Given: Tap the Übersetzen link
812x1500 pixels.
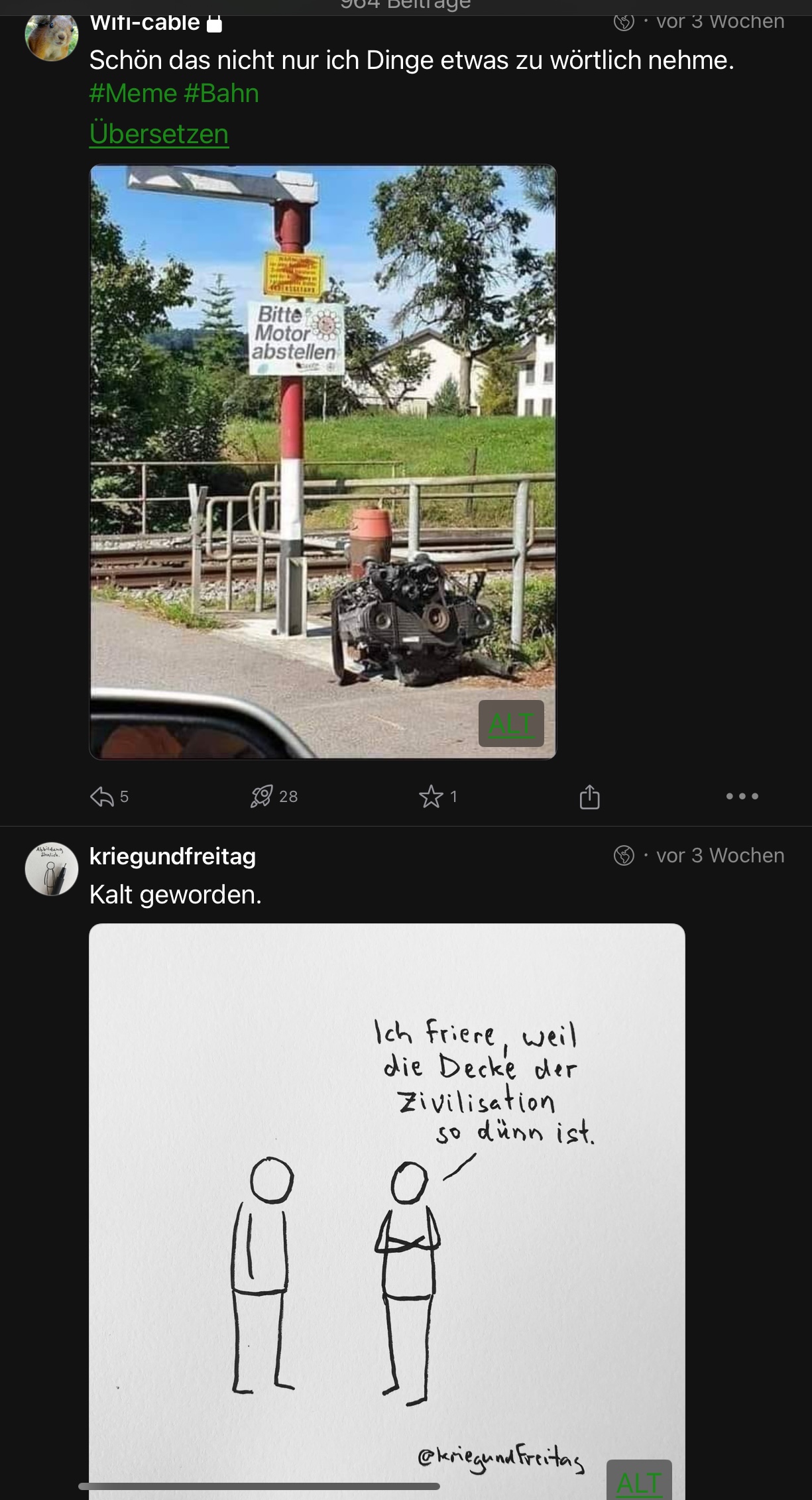Looking at the screenshot, I should [x=159, y=134].
